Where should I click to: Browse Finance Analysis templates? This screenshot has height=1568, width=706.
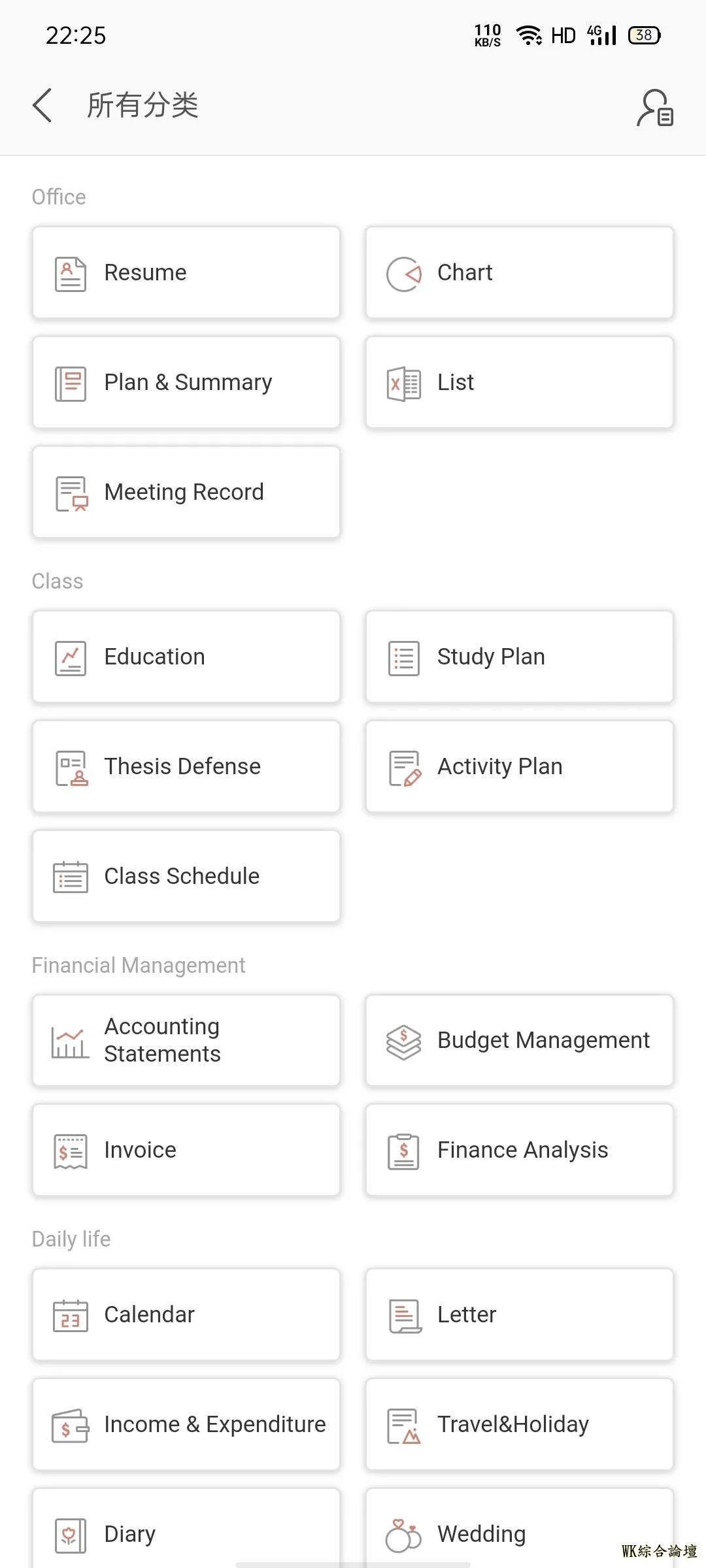(520, 1150)
